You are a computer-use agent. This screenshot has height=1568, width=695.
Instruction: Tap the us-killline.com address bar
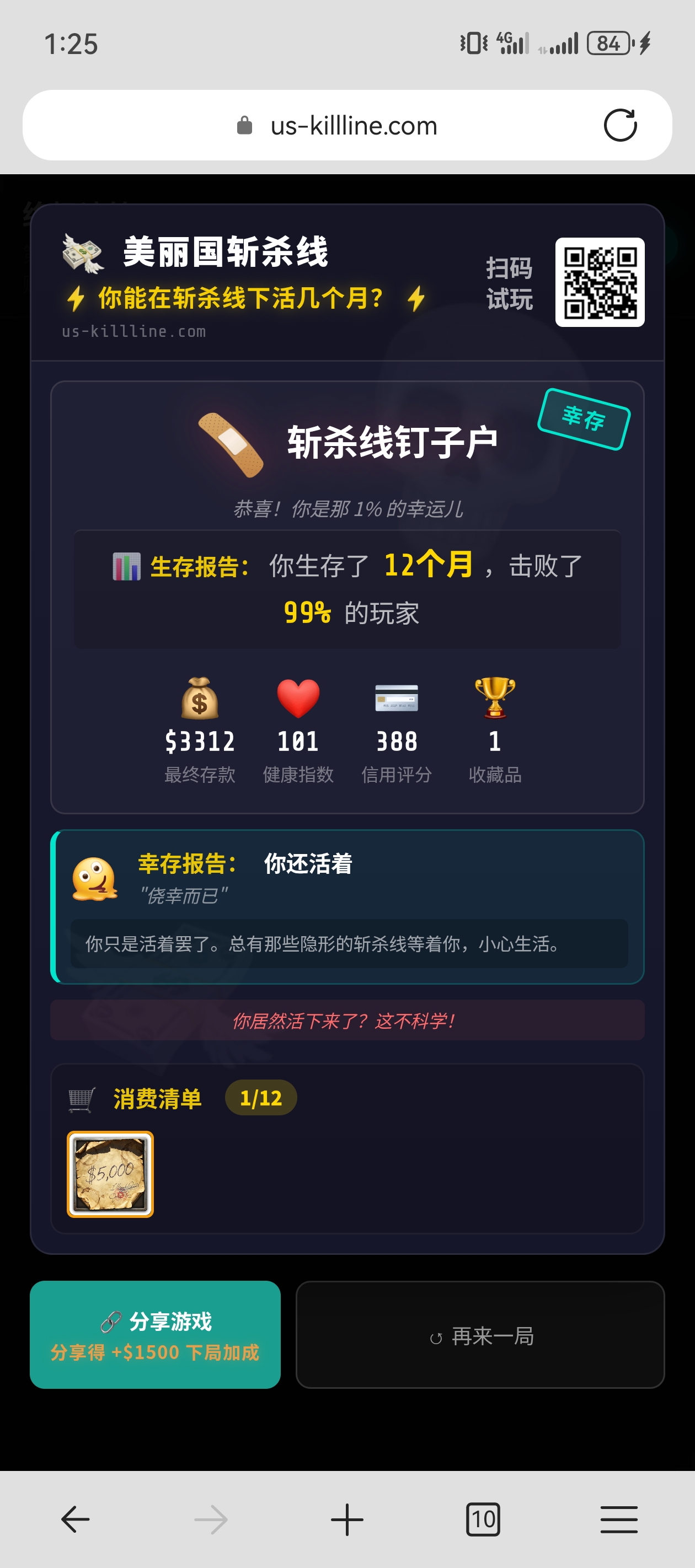point(353,126)
